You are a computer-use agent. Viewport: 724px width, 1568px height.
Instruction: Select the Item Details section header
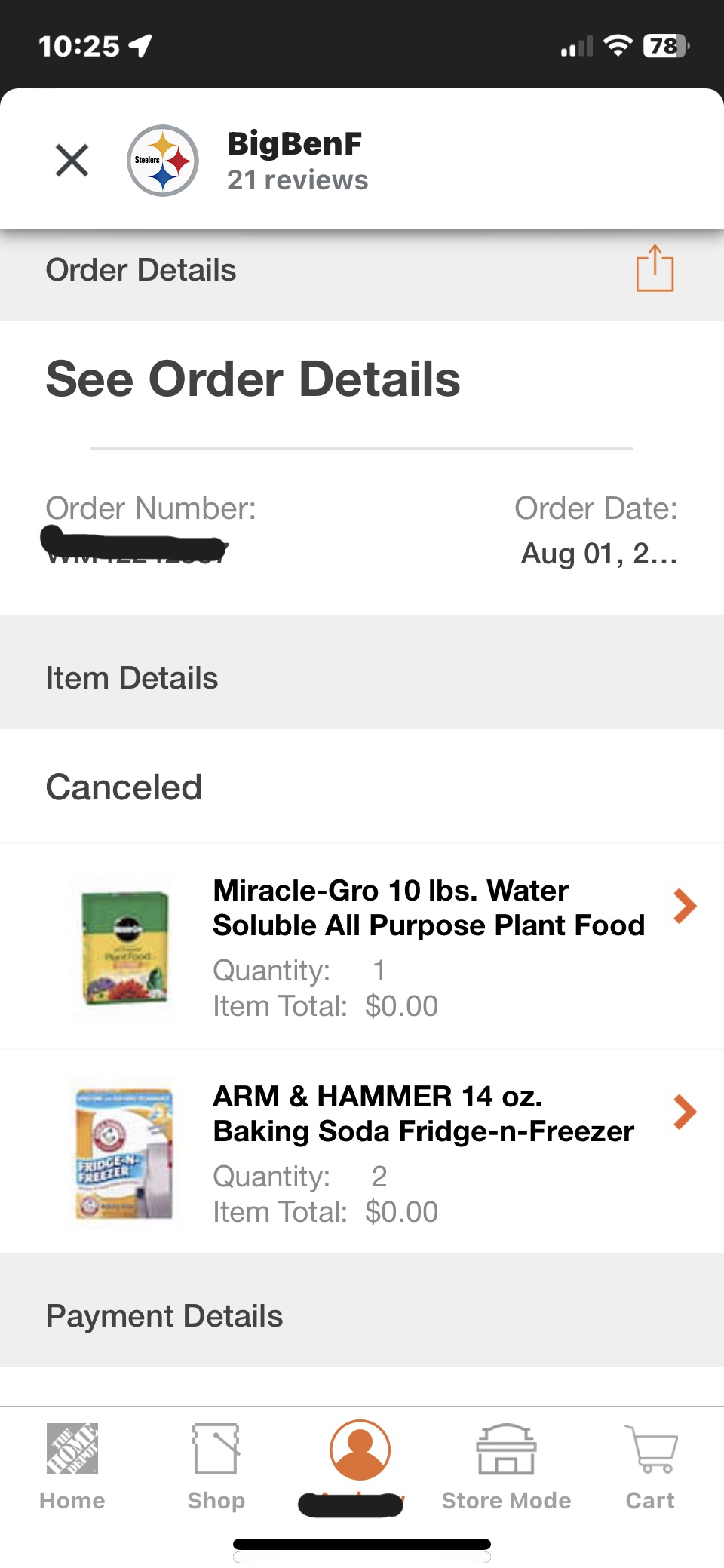132,677
